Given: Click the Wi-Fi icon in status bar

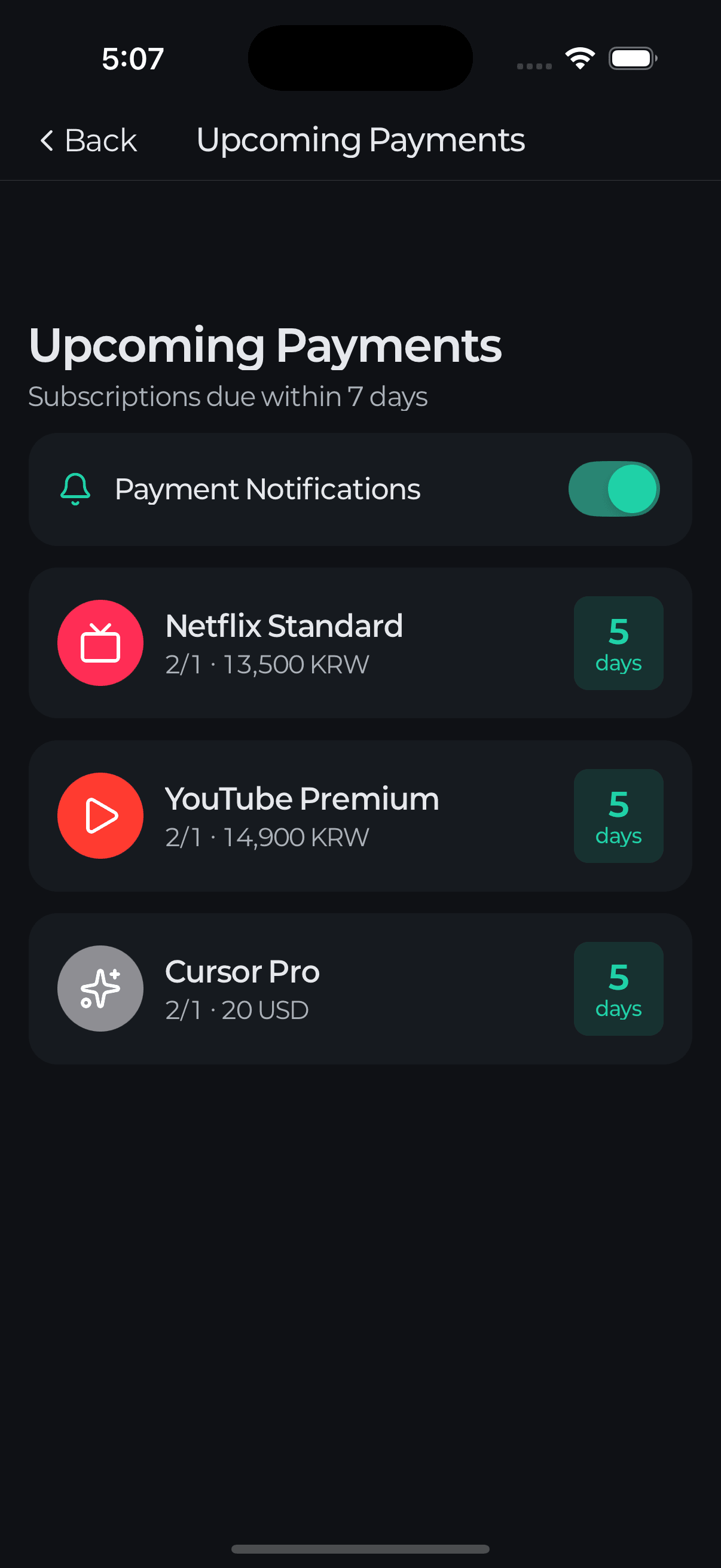Looking at the screenshot, I should 579,57.
